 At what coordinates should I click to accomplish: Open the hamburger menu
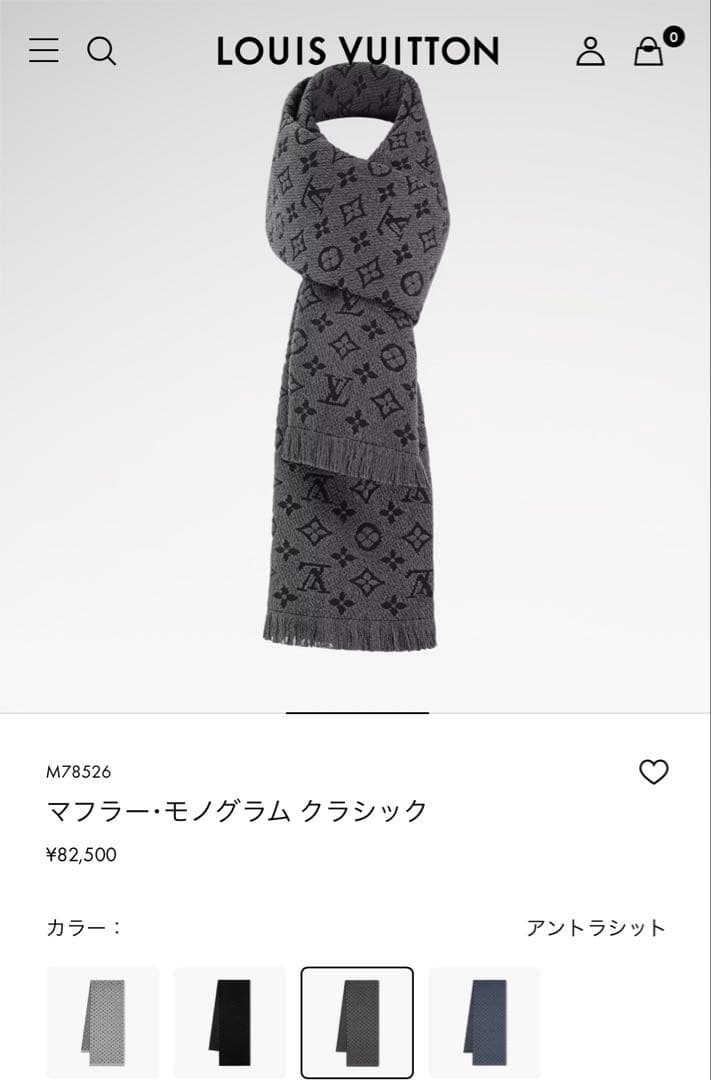point(43,50)
